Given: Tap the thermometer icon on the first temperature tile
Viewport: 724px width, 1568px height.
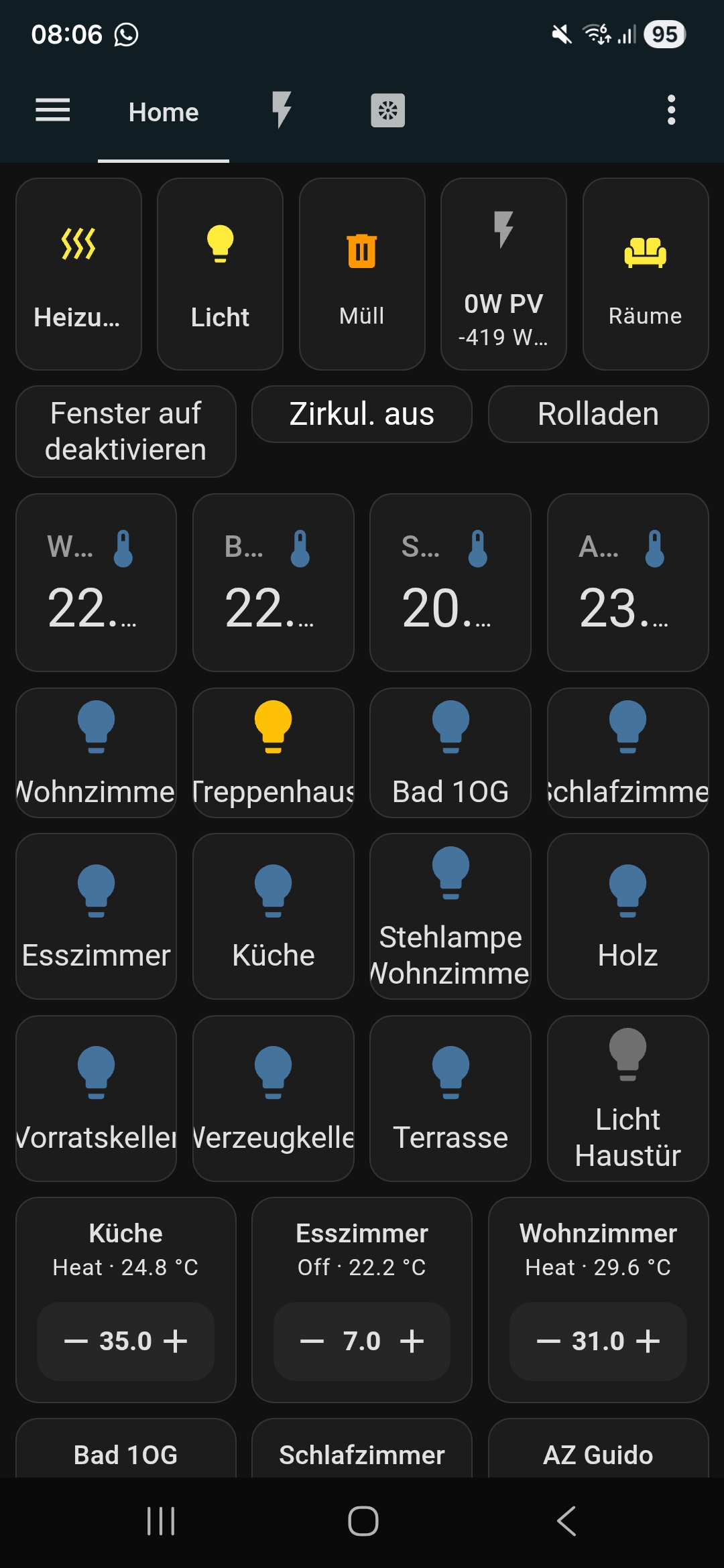Looking at the screenshot, I should pos(123,549).
